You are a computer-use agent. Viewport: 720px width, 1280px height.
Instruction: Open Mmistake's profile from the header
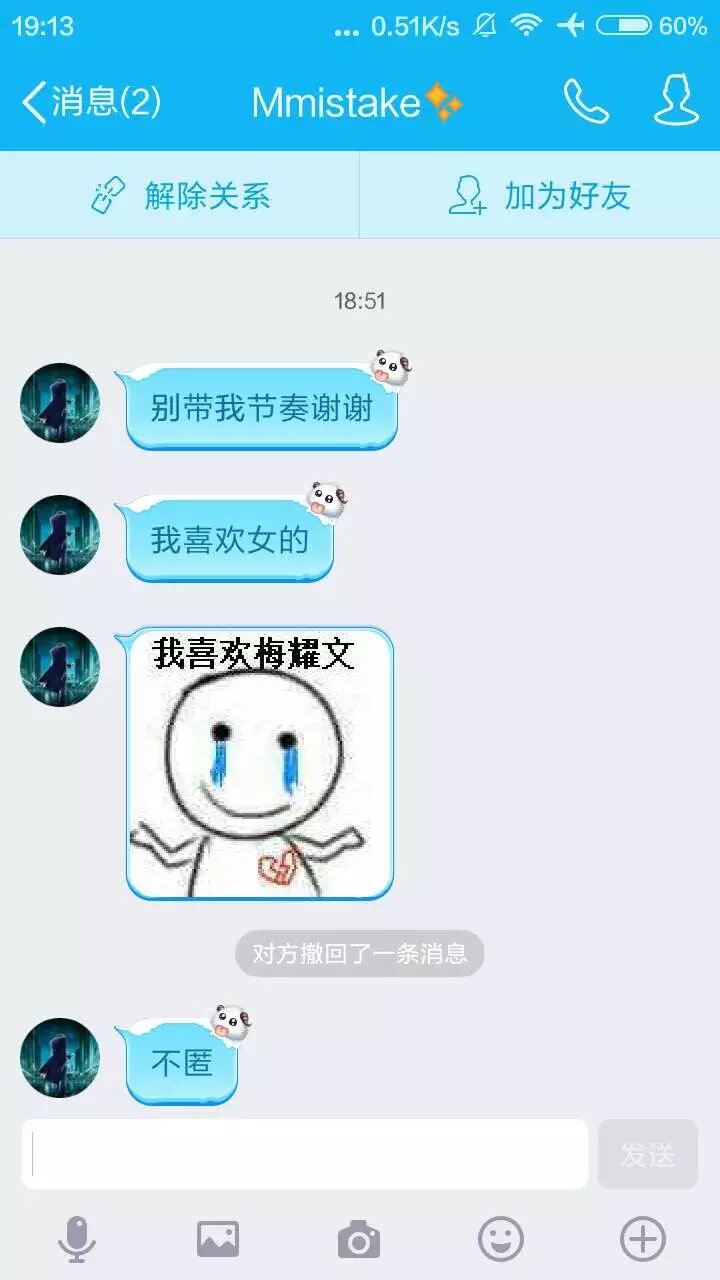tap(676, 102)
